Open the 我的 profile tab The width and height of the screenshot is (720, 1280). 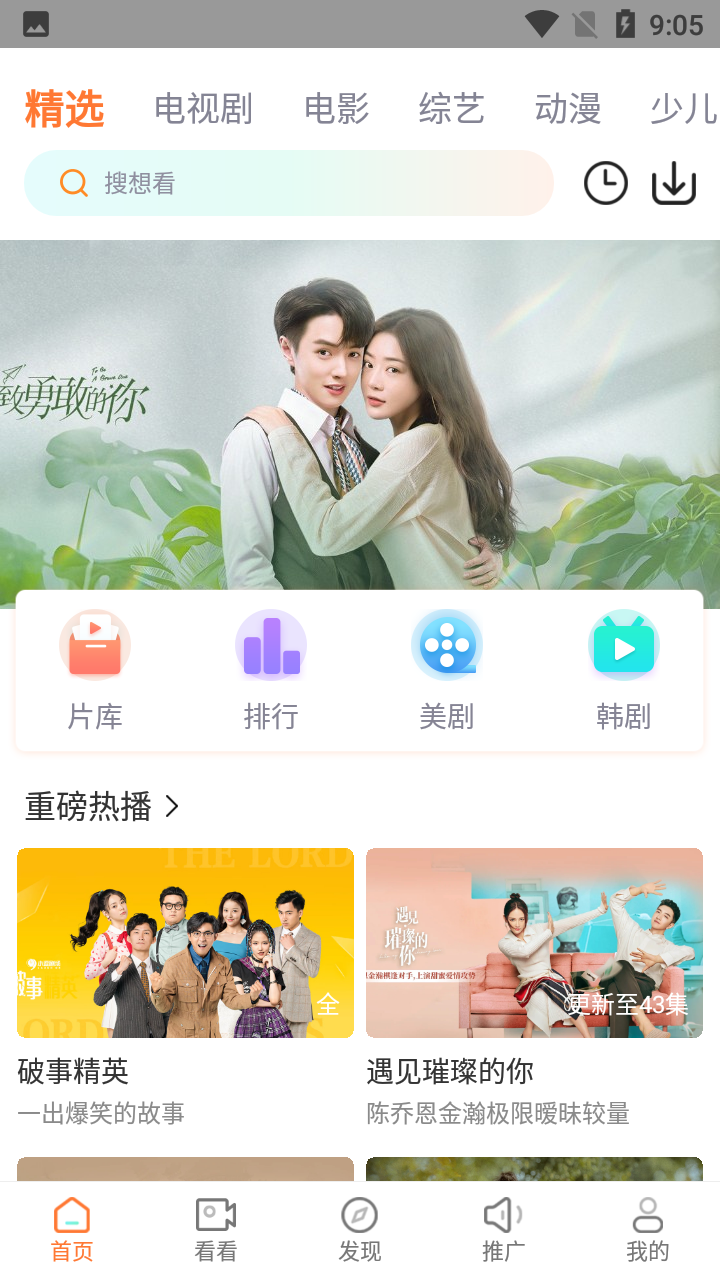point(648,1230)
